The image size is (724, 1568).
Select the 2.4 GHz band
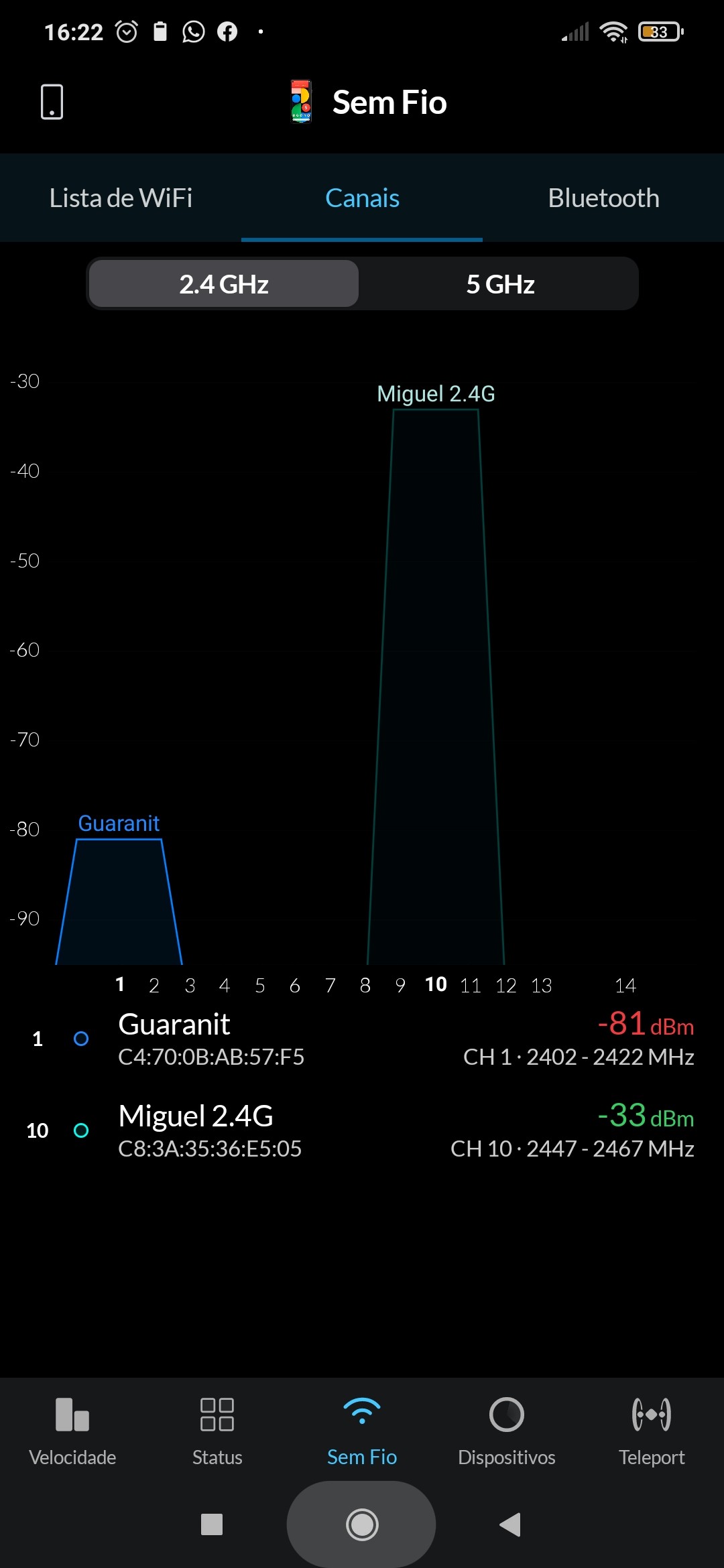point(224,284)
